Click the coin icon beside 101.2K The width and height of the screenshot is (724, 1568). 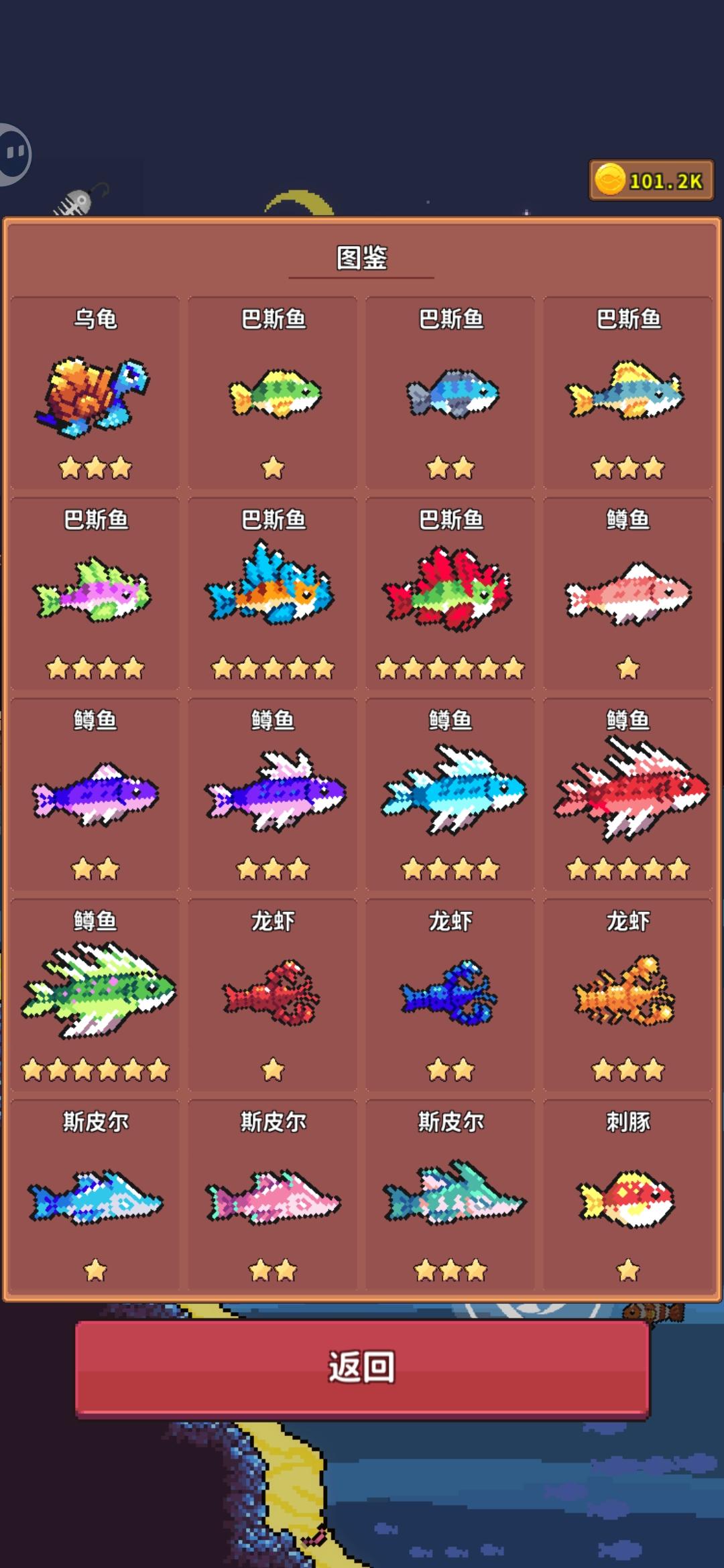click(610, 178)
